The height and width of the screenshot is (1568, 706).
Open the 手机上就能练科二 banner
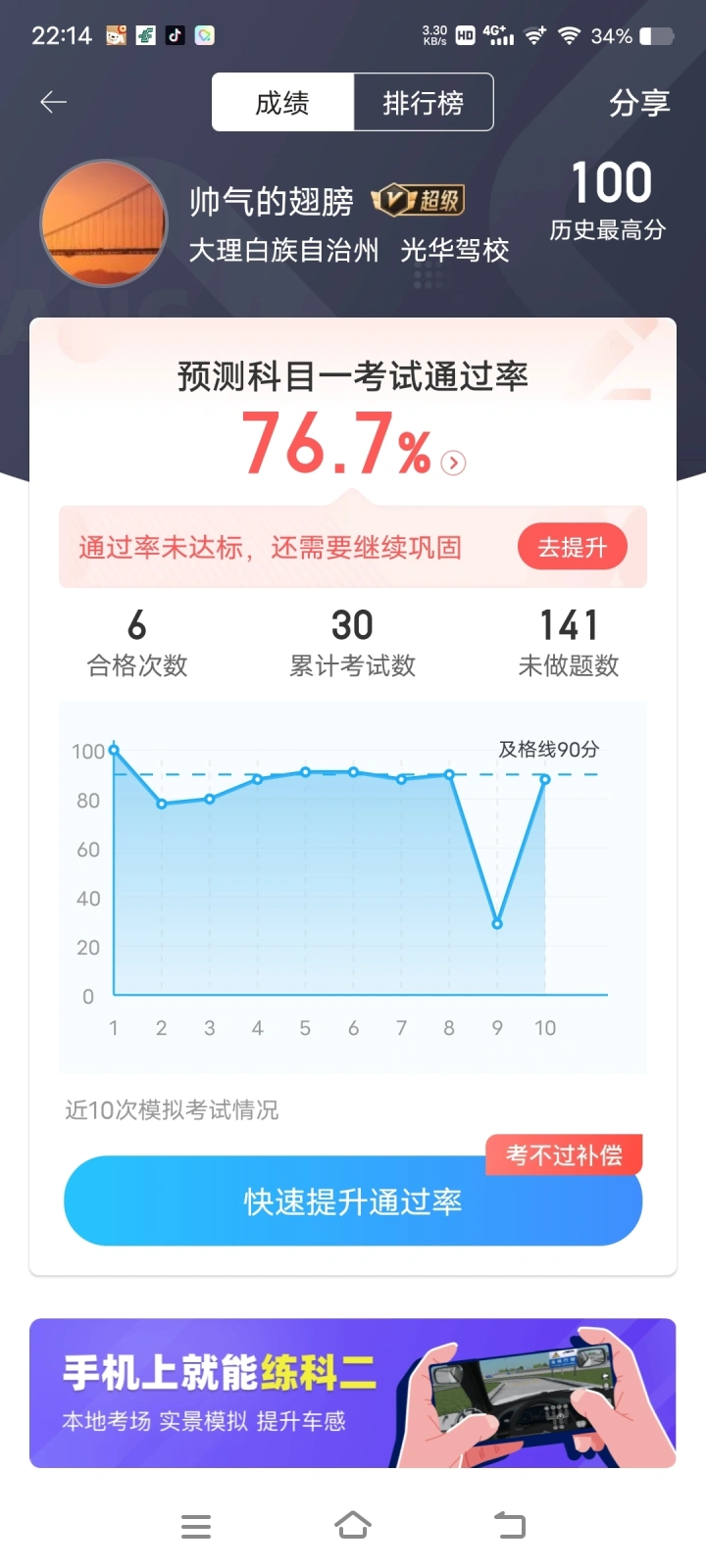(x=353, y=1393)
